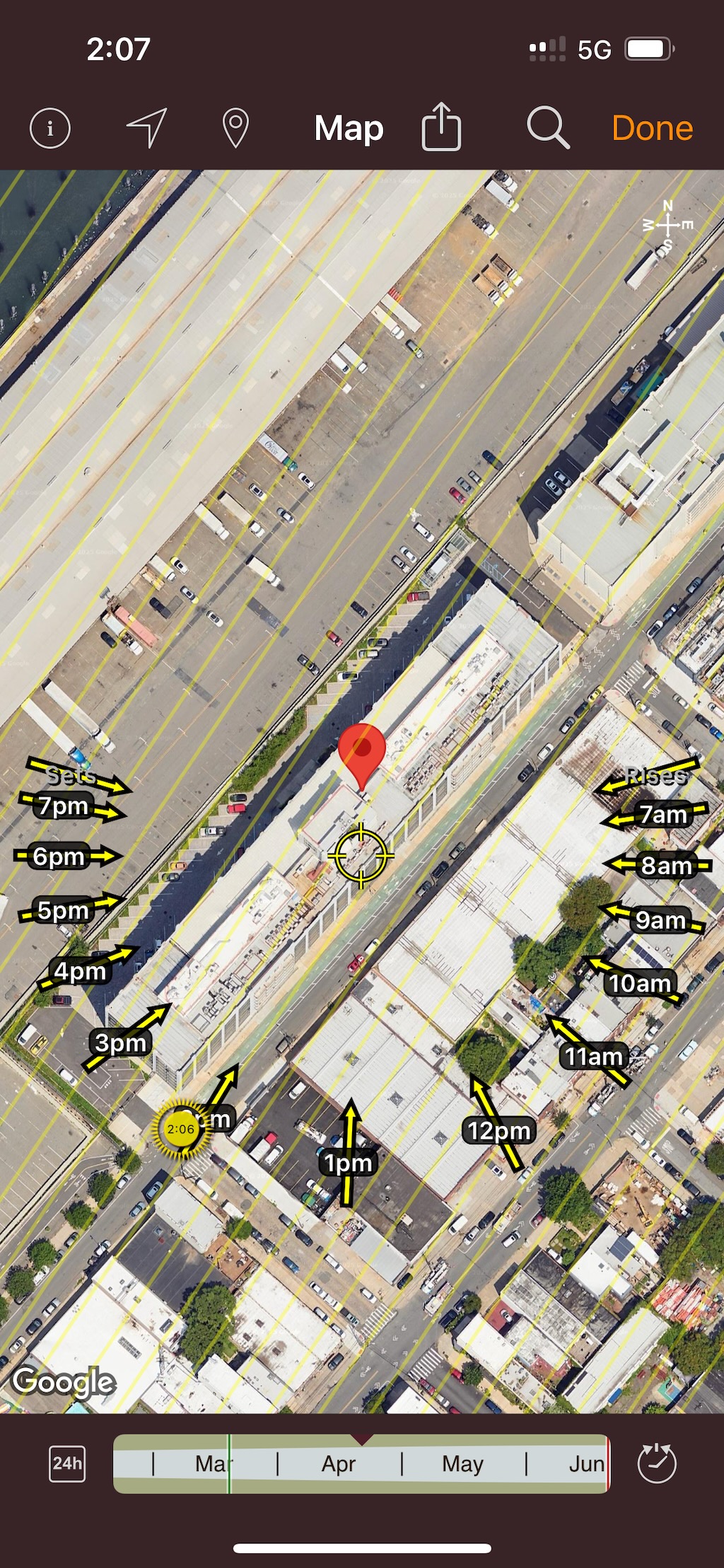Tap the location pin icon in toolbar

point(235,128)
